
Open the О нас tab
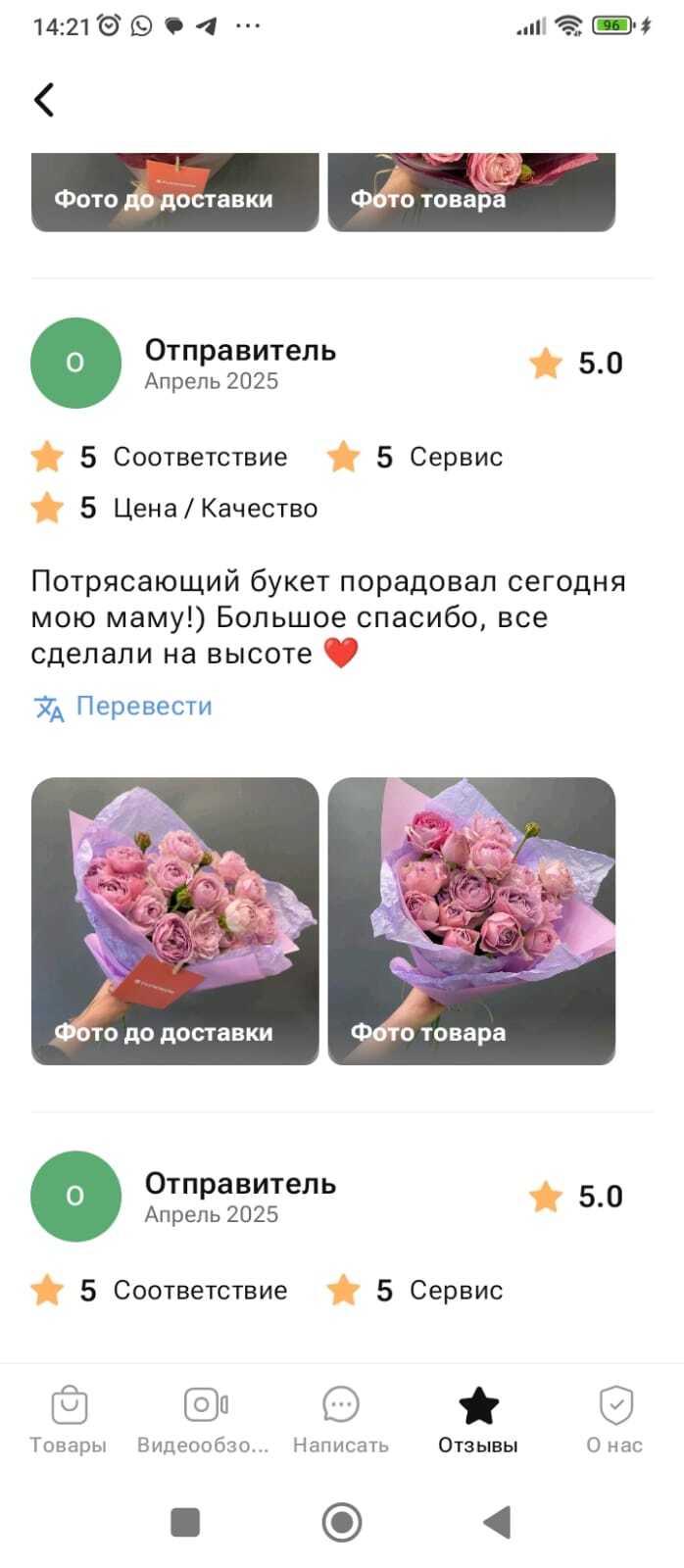(614, 1419)
